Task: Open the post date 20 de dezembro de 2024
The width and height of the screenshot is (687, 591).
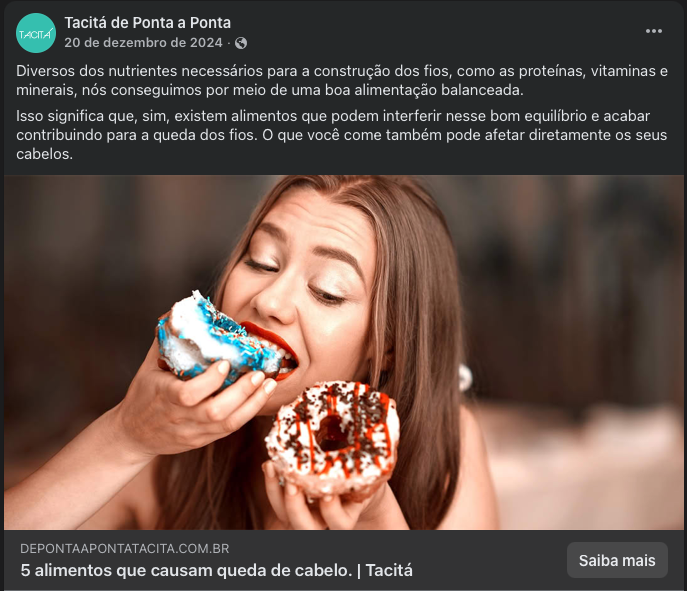Action: tap(143, 43)
